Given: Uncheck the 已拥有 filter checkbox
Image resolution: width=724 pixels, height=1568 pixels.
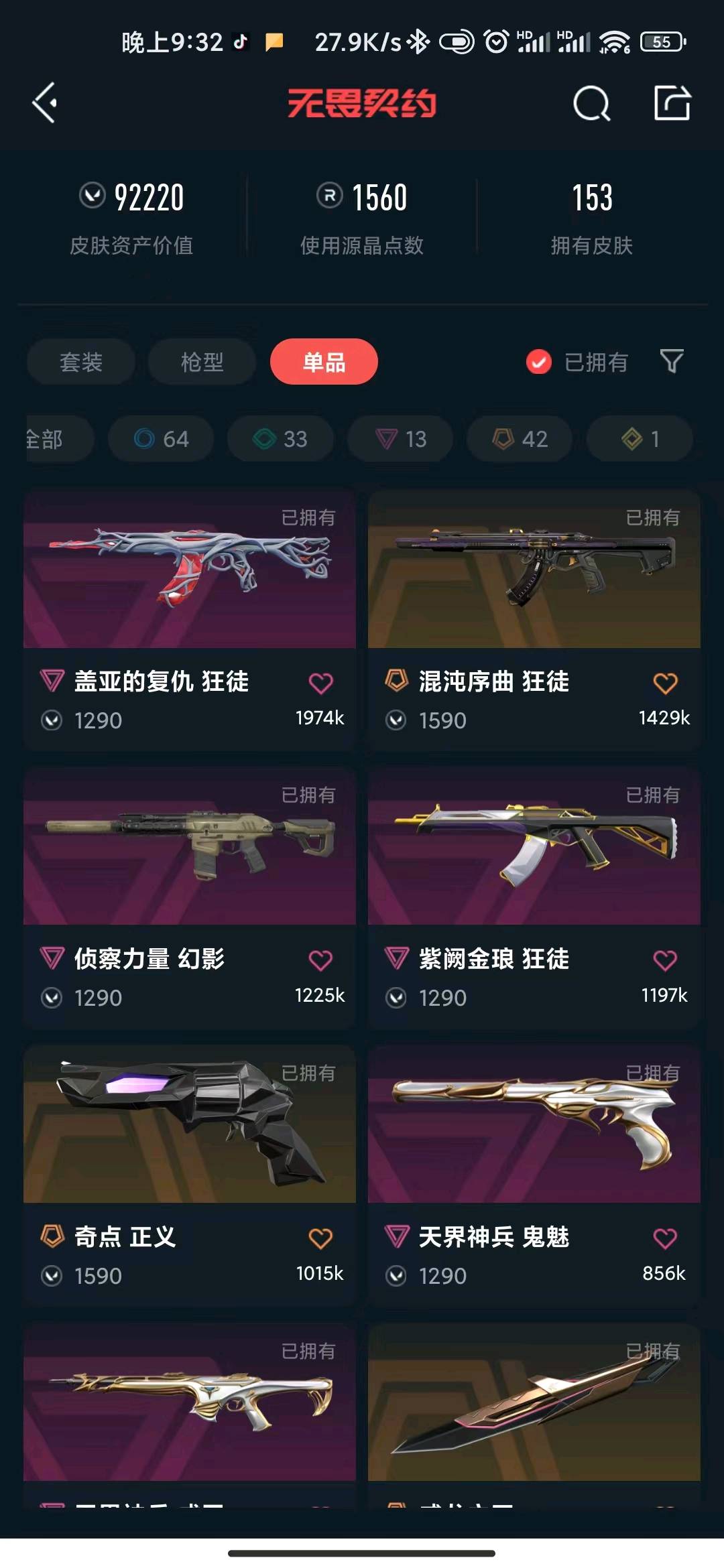Looking at the screenshot, I should (x=539, y=362).
